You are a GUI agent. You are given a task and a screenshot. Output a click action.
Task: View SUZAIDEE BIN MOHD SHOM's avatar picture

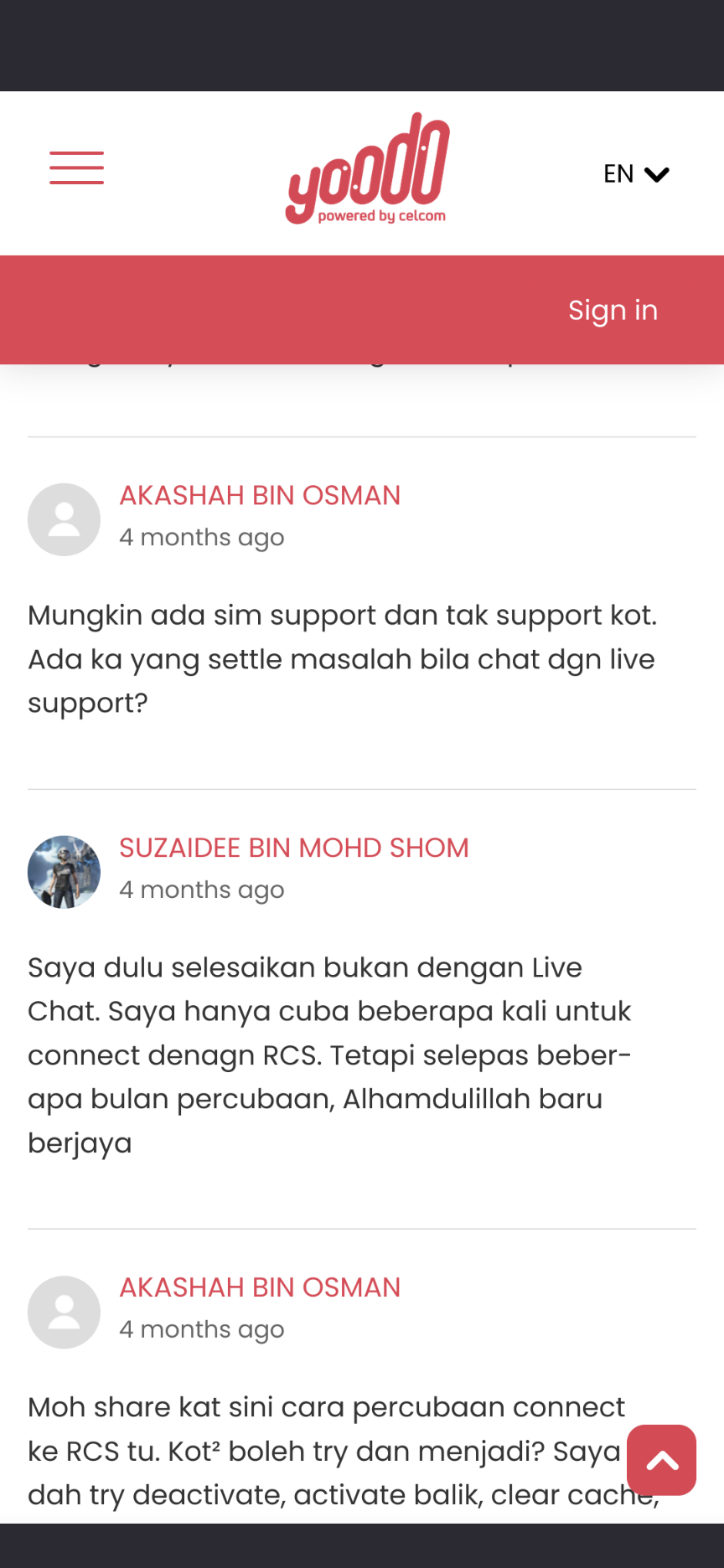pyautogui.click(x=64, y=872)
